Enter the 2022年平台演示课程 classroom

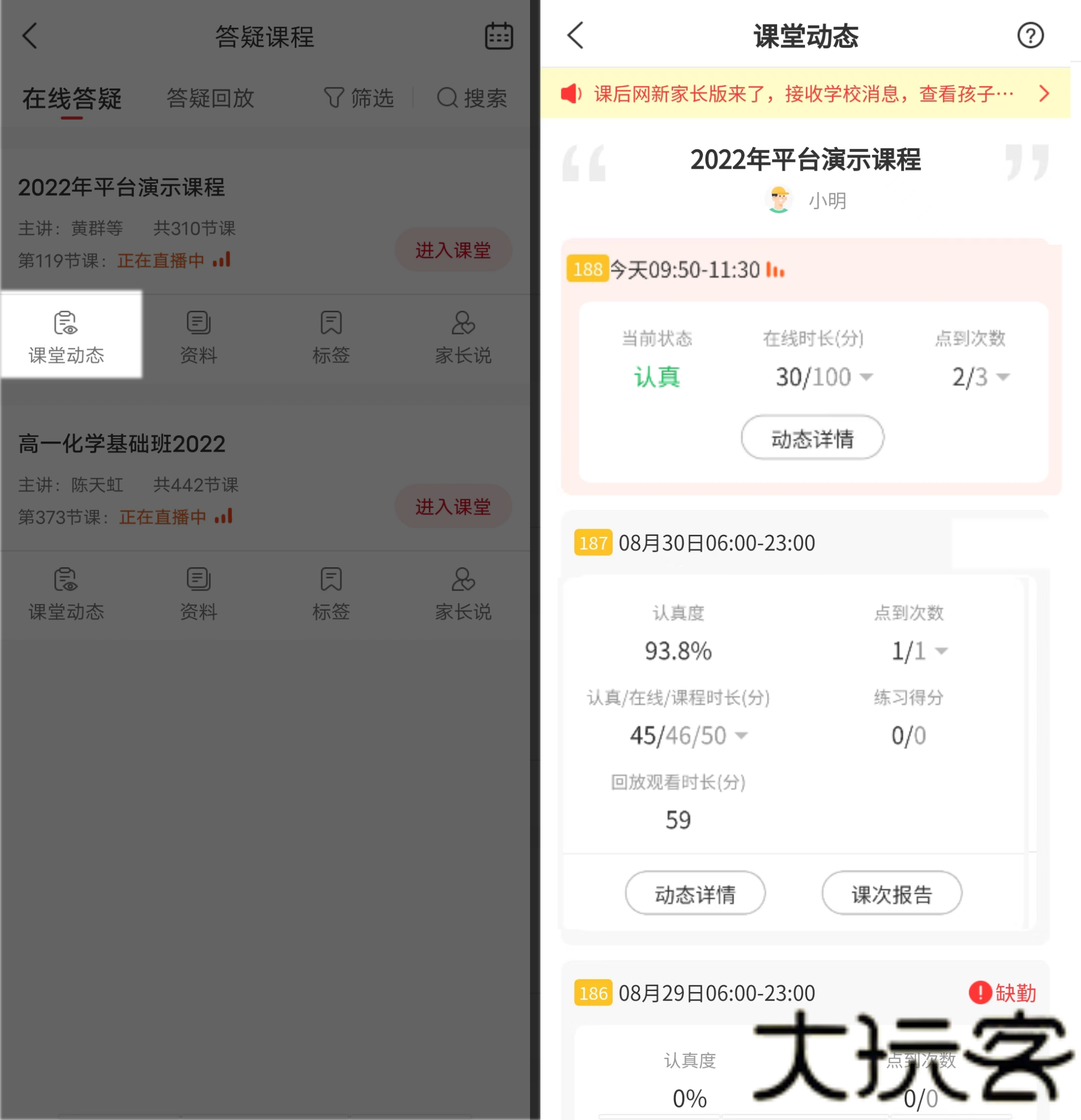(x=453, y=250)
